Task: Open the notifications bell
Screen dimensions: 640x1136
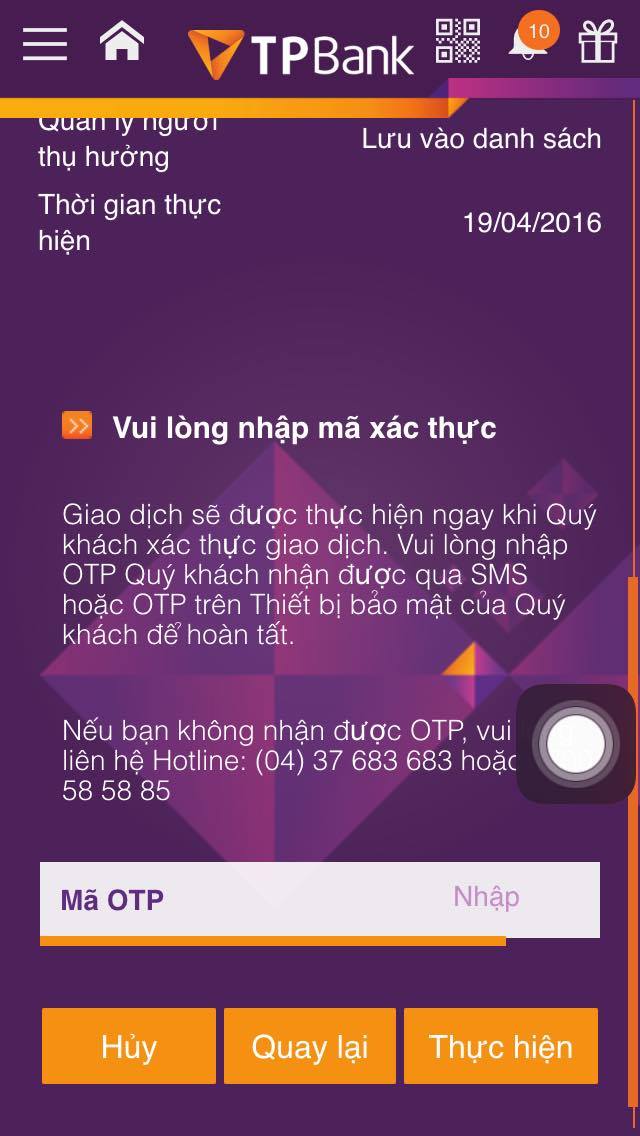Action: pyautogui.click(x=528, y=44)
